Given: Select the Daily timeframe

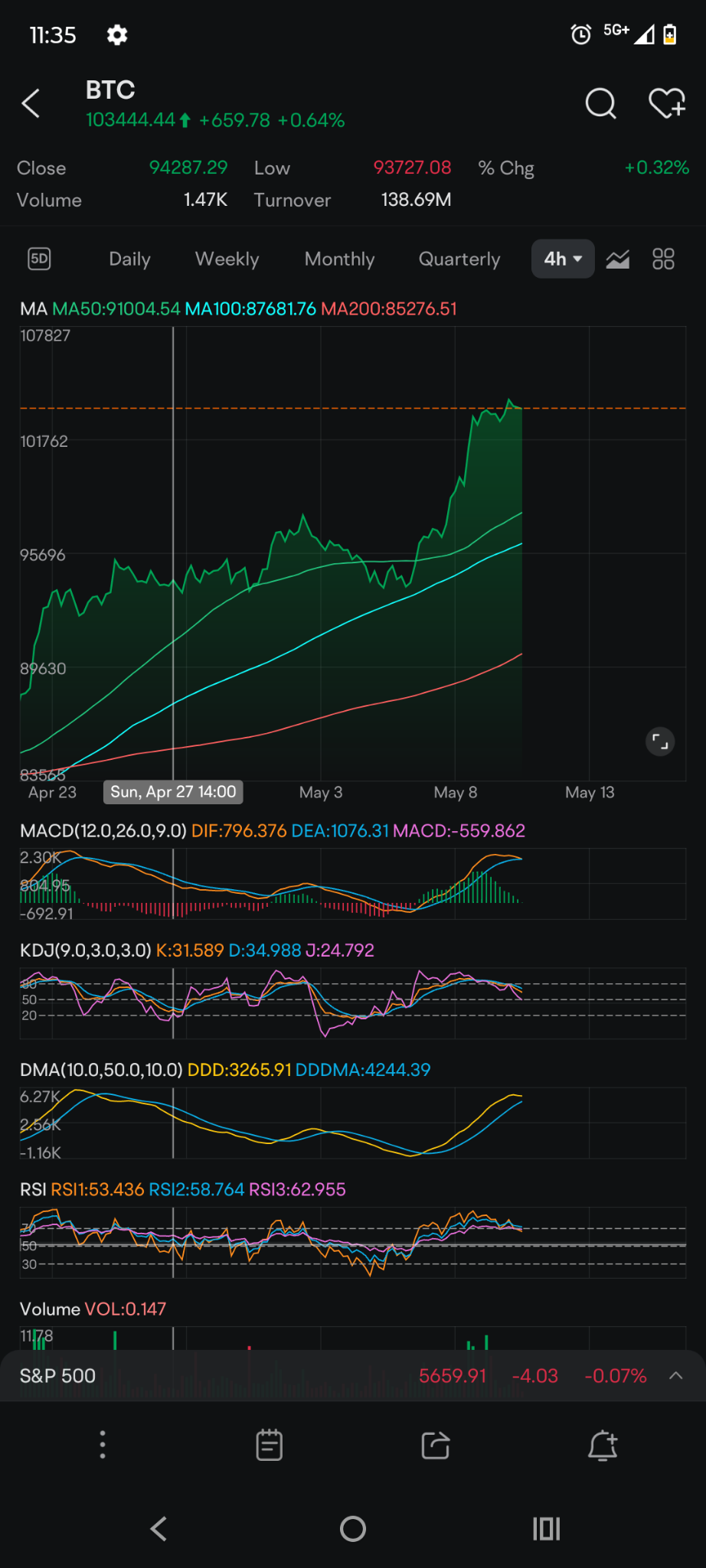Looking at the screenshot, I should click(x=129, y=259).
